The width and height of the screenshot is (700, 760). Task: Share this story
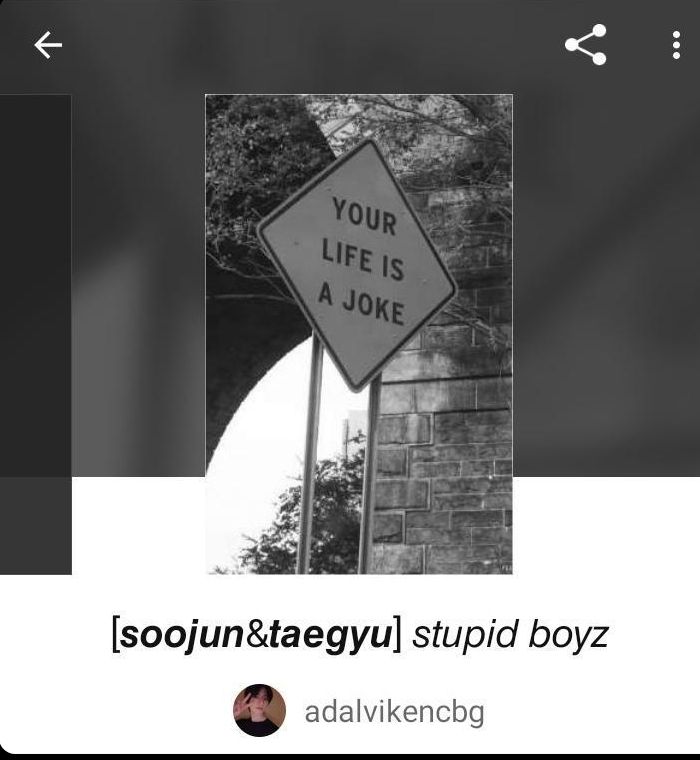coord(586,45)
